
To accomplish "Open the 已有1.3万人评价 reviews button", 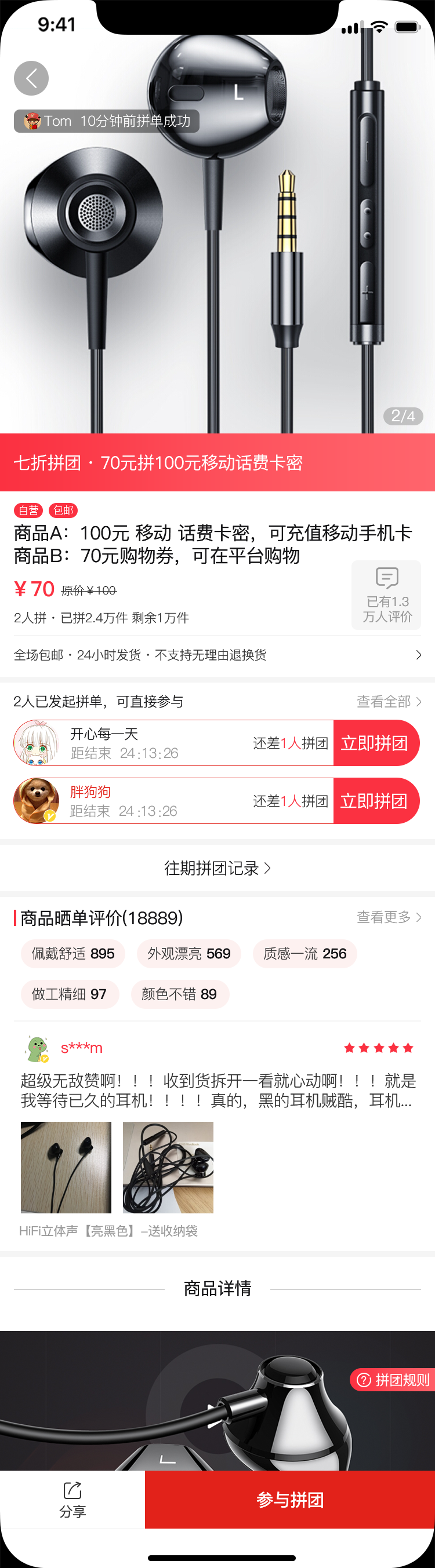I will click(x=386, y=595).
